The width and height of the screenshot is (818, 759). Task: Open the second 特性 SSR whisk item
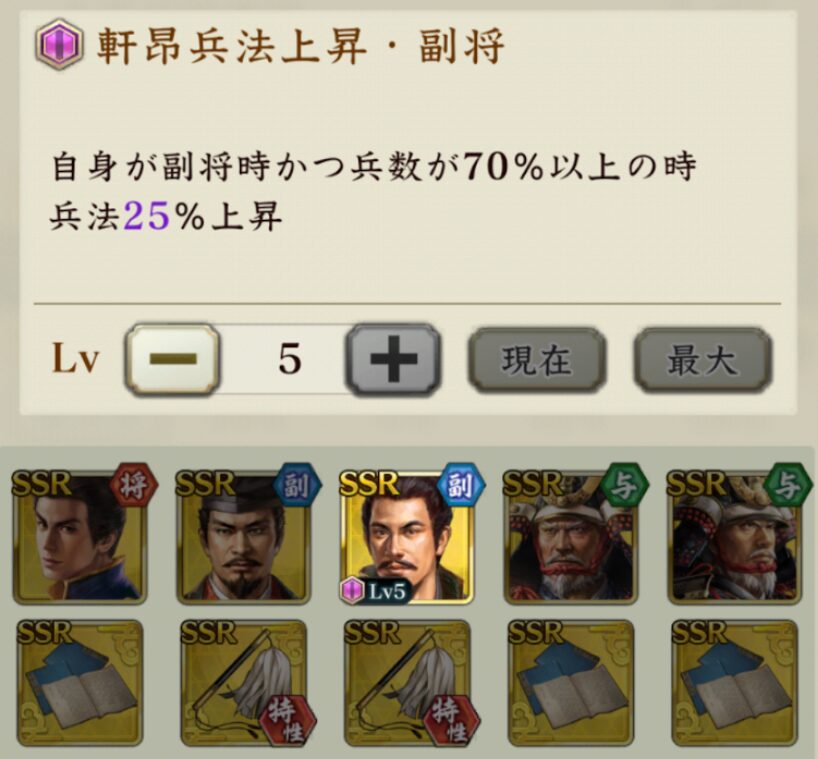(x=407, y=685)
